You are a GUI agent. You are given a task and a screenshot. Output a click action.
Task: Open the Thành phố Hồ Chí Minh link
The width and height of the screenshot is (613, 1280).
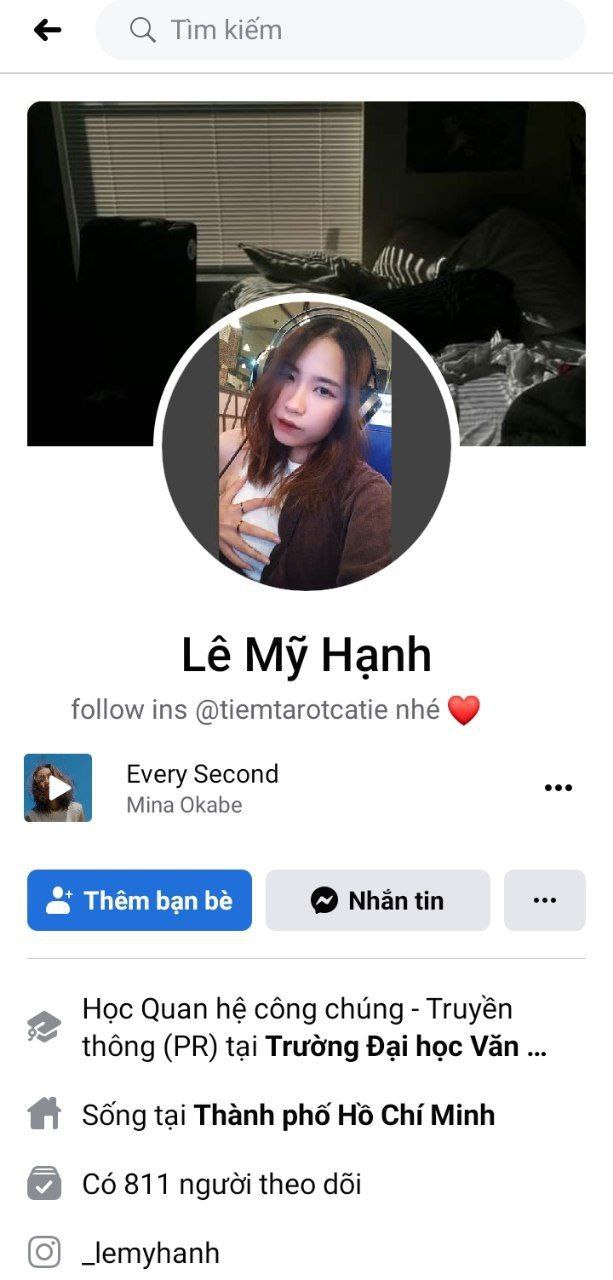[x=344, y=1115]
